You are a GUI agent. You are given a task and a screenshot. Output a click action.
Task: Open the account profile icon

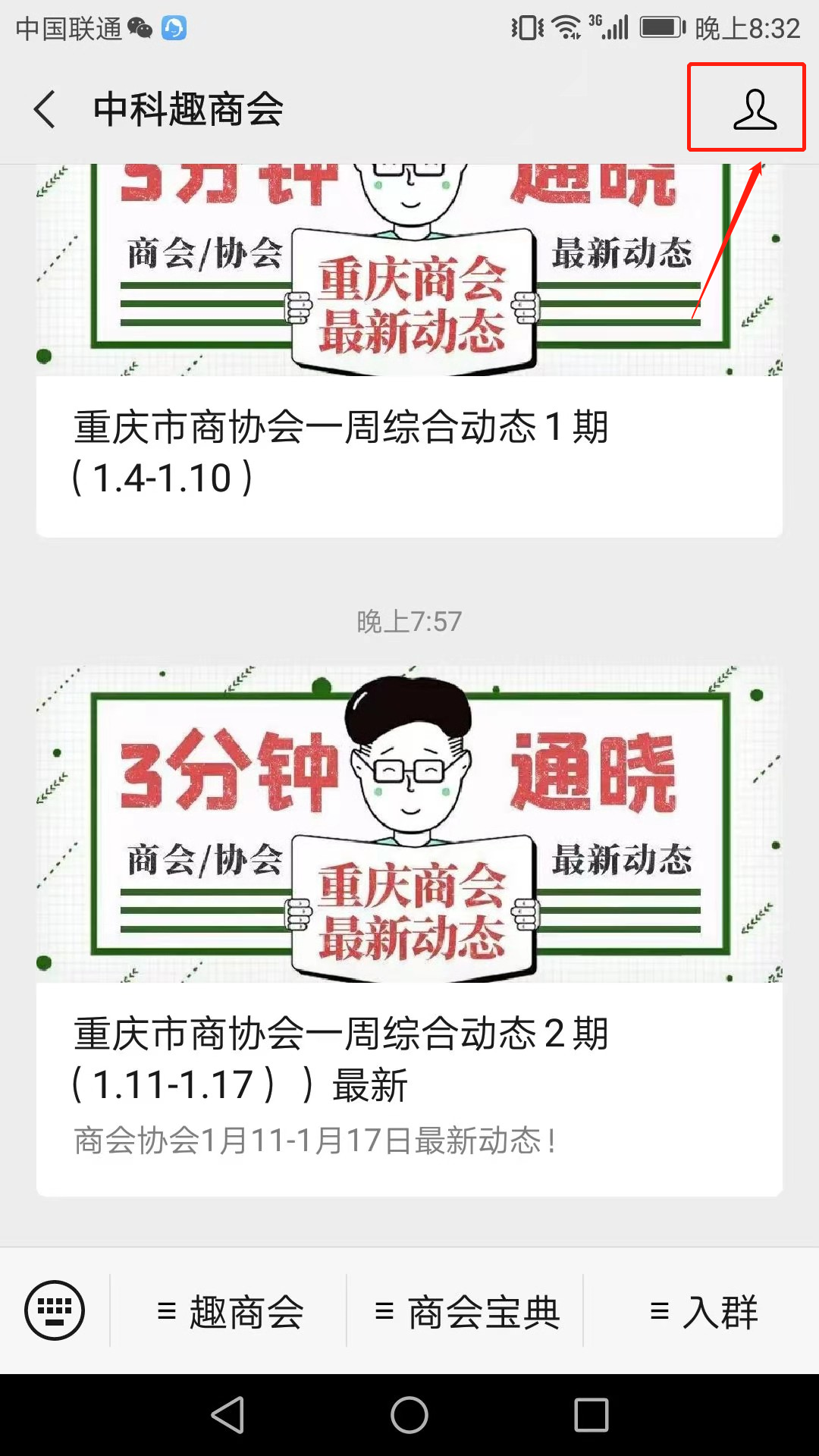pyautogui.click(x=755, y=109)
